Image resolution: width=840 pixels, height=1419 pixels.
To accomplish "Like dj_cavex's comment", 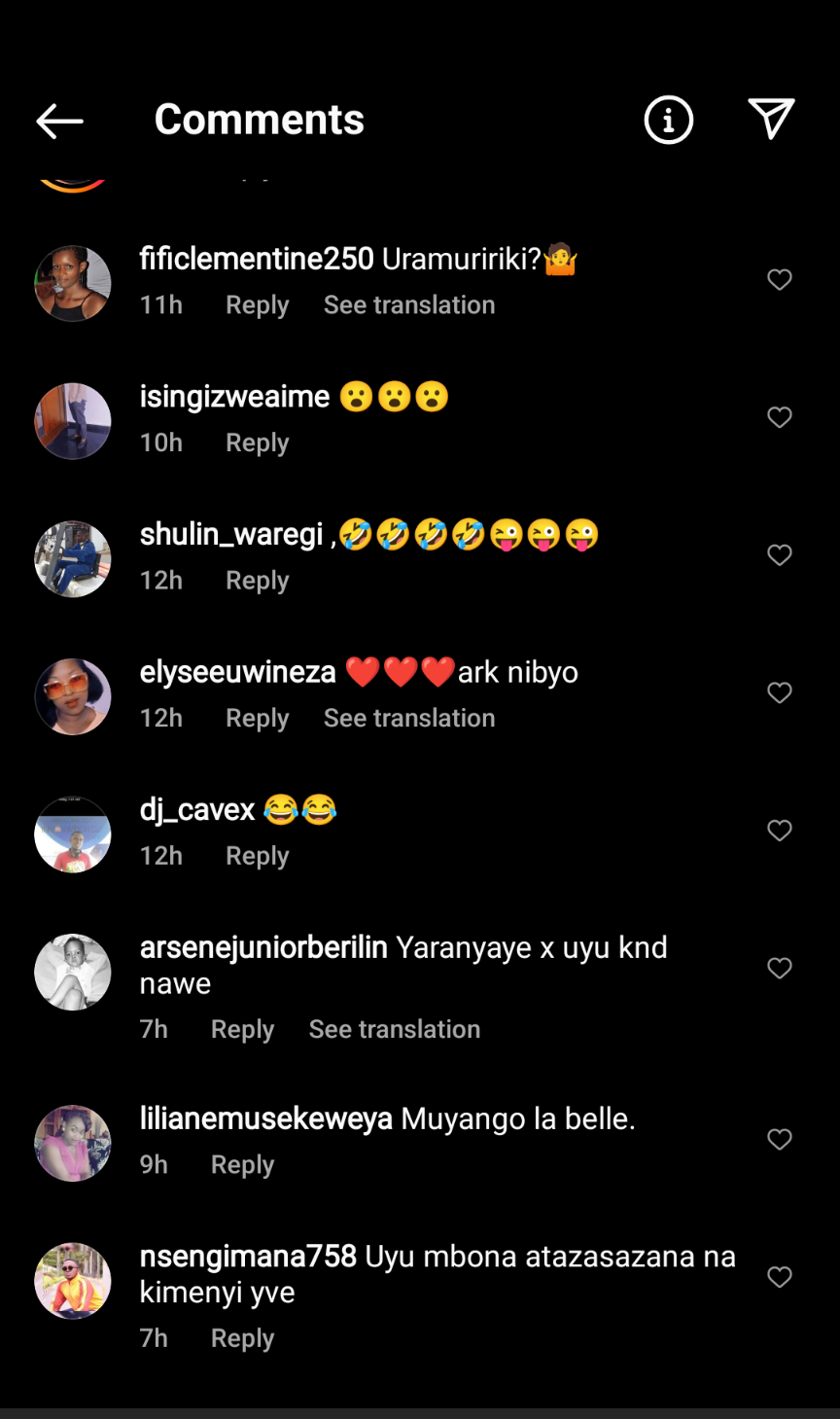I will point(780,831).
